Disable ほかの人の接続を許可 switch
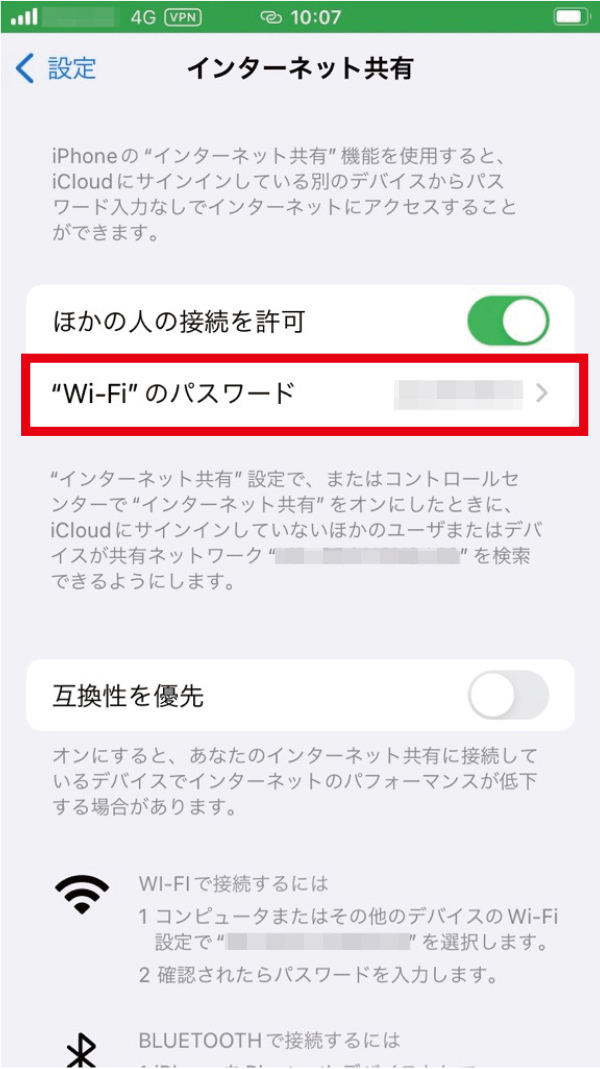The width and height of the screenshot is (600, 1069). pyautogui.click(x=508, y=321)
